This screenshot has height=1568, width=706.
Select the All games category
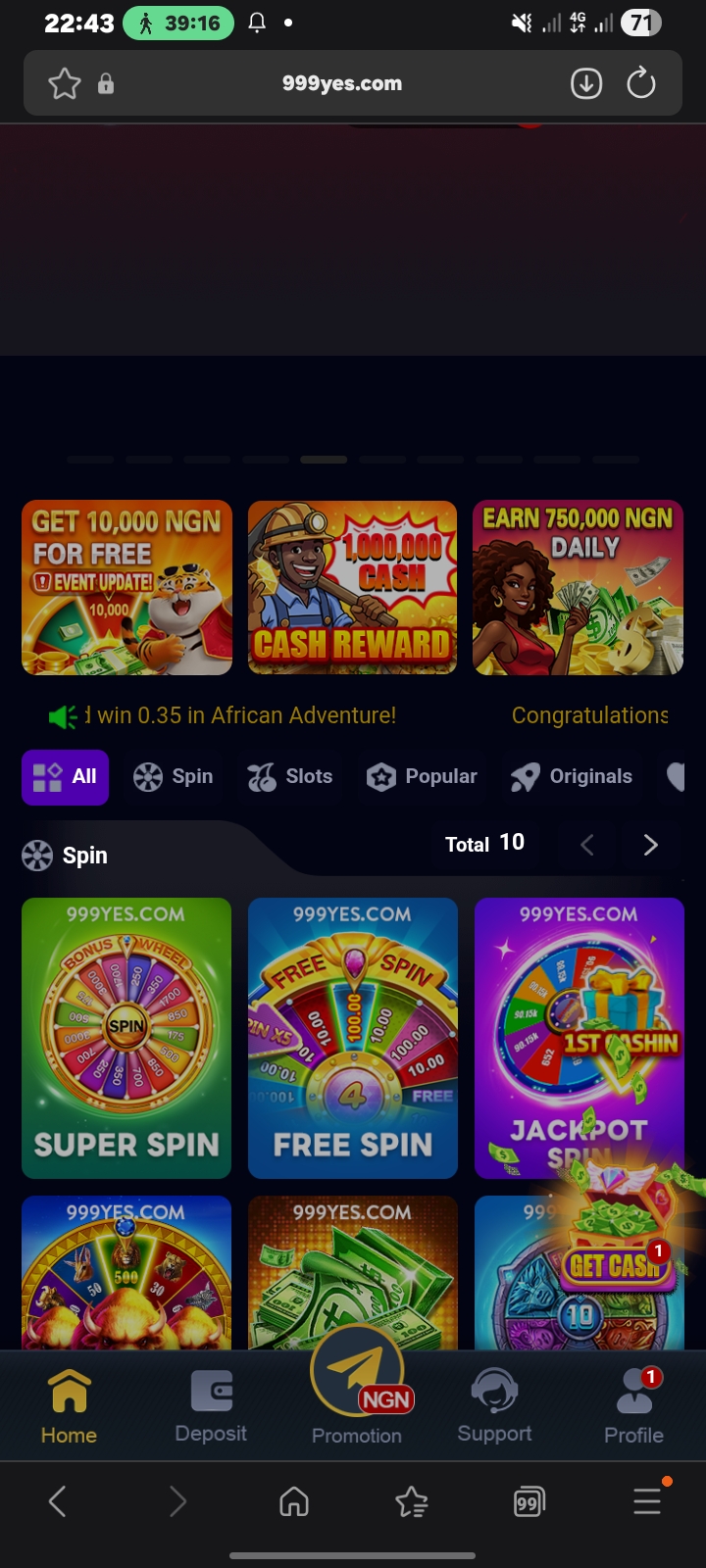point(66,777)
